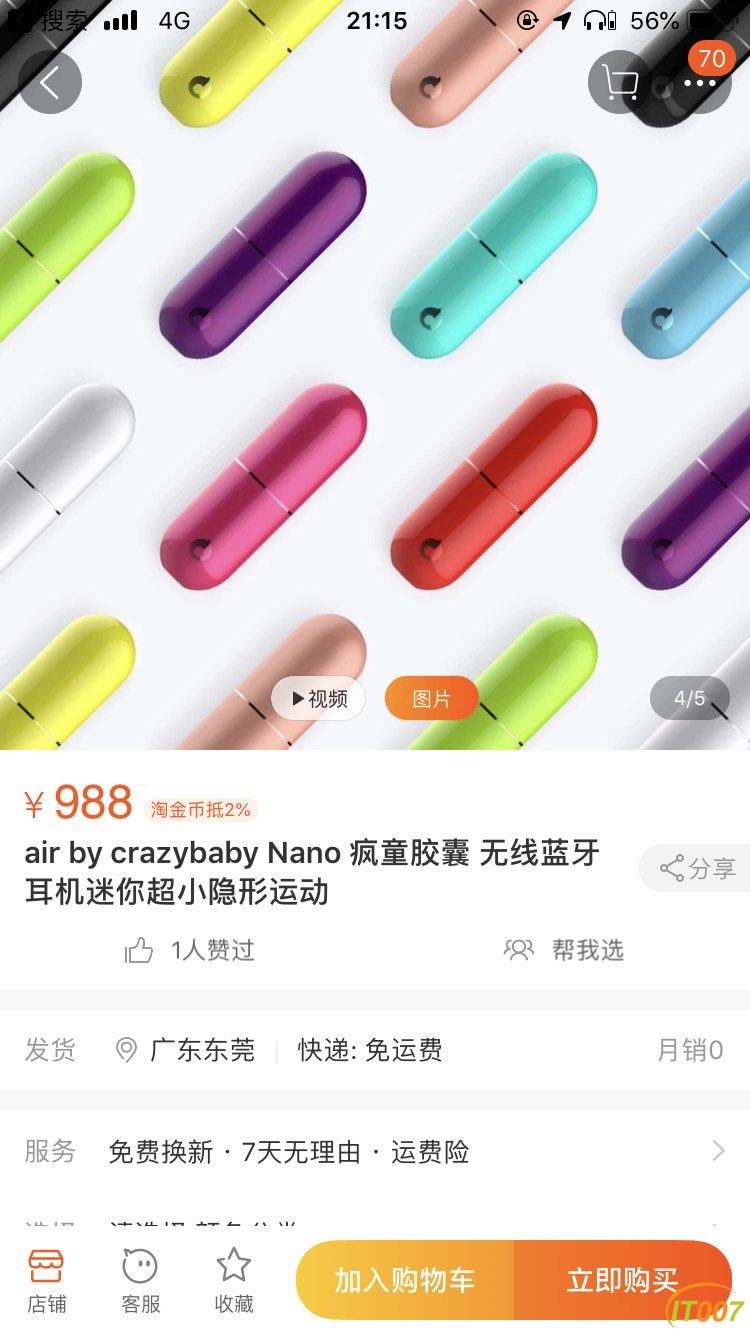Go back using the arrow icon
Image resolution: width=750 pixels, height=1334 pixels.
pyautogui.click(x=49, y=82)
